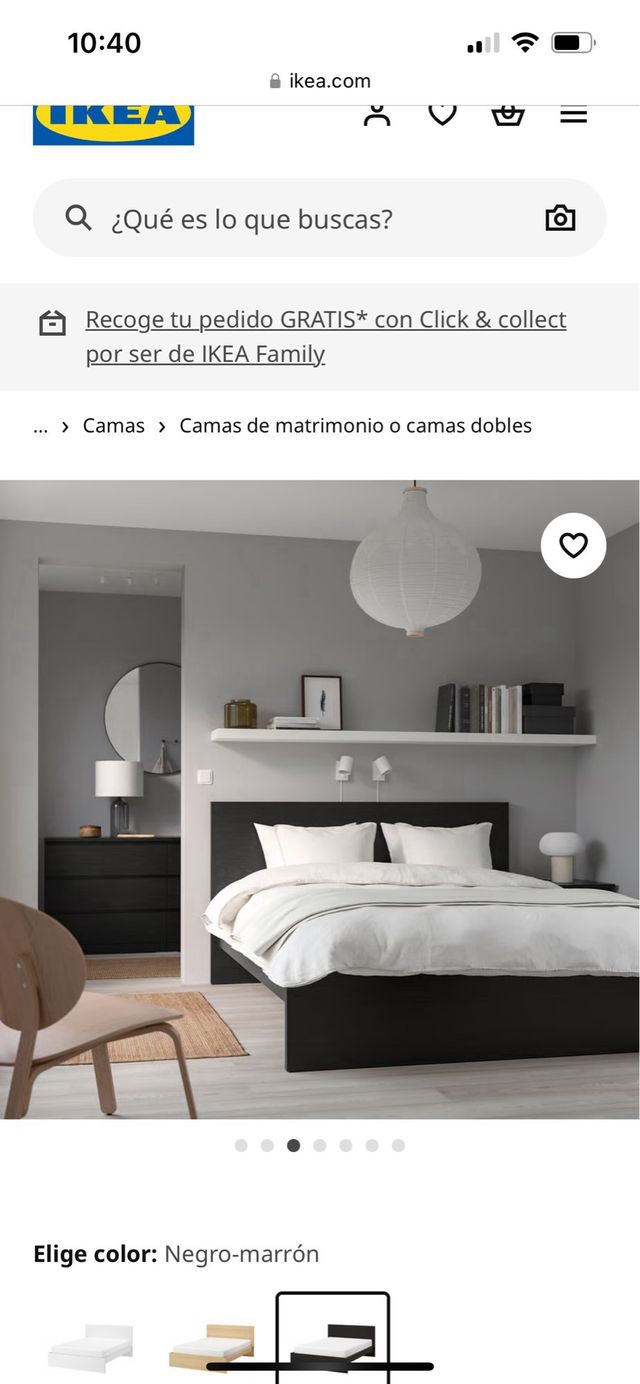Tap the ikea.com address bar

[x=320, y=81]
